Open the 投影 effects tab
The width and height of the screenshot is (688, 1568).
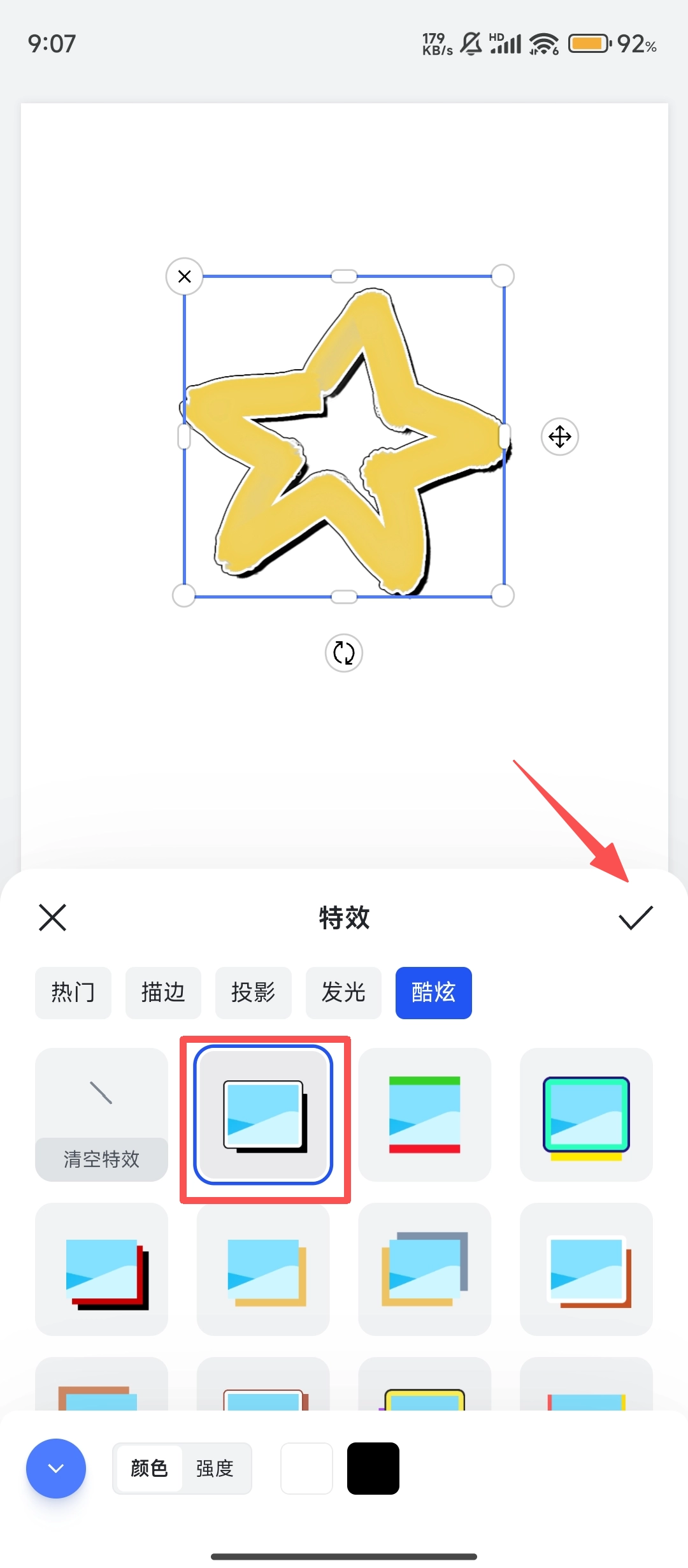coord(253,992)
